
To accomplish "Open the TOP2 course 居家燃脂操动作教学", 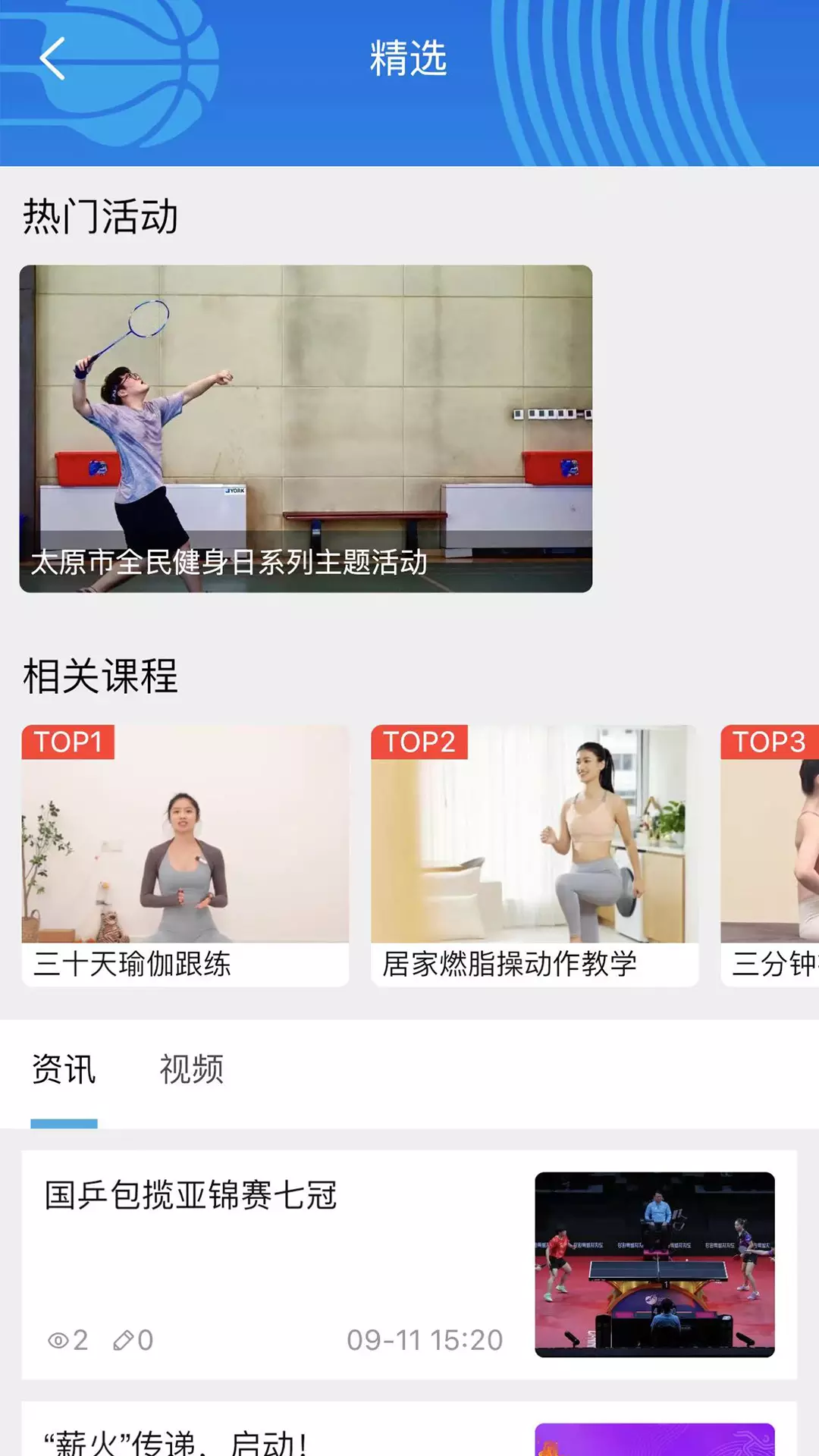I will pyautogui.click(x=535, y=855).
